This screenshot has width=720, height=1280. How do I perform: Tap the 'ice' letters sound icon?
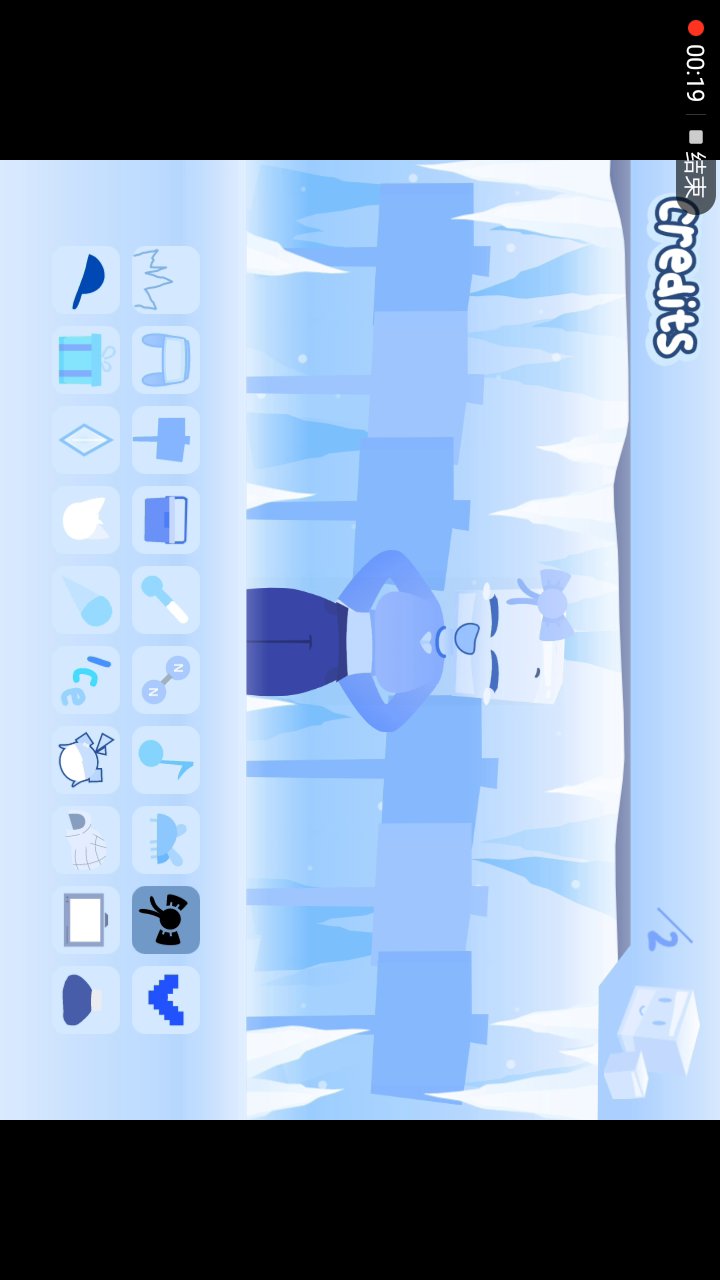click(86, 680)
